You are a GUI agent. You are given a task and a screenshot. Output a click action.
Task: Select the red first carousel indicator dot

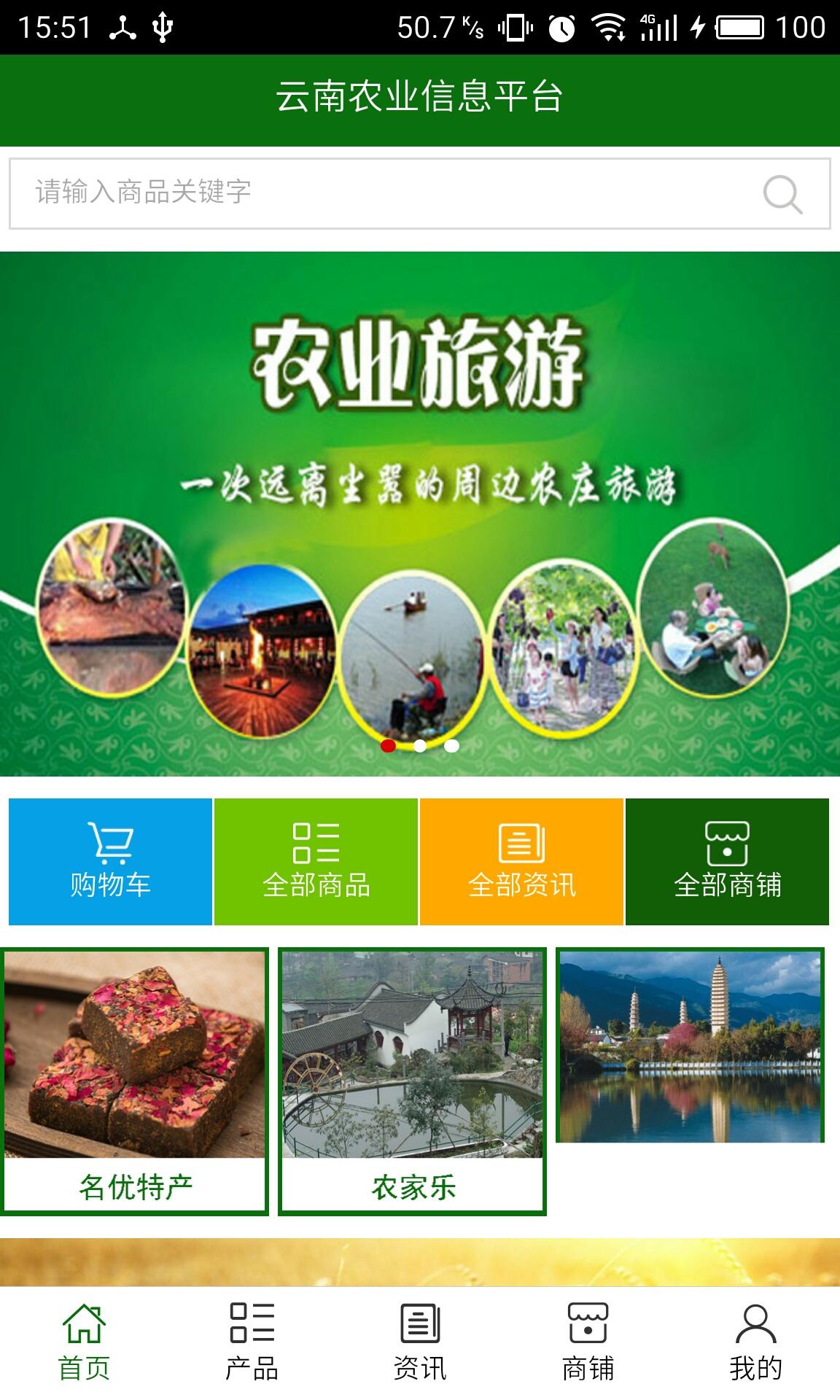388,746
